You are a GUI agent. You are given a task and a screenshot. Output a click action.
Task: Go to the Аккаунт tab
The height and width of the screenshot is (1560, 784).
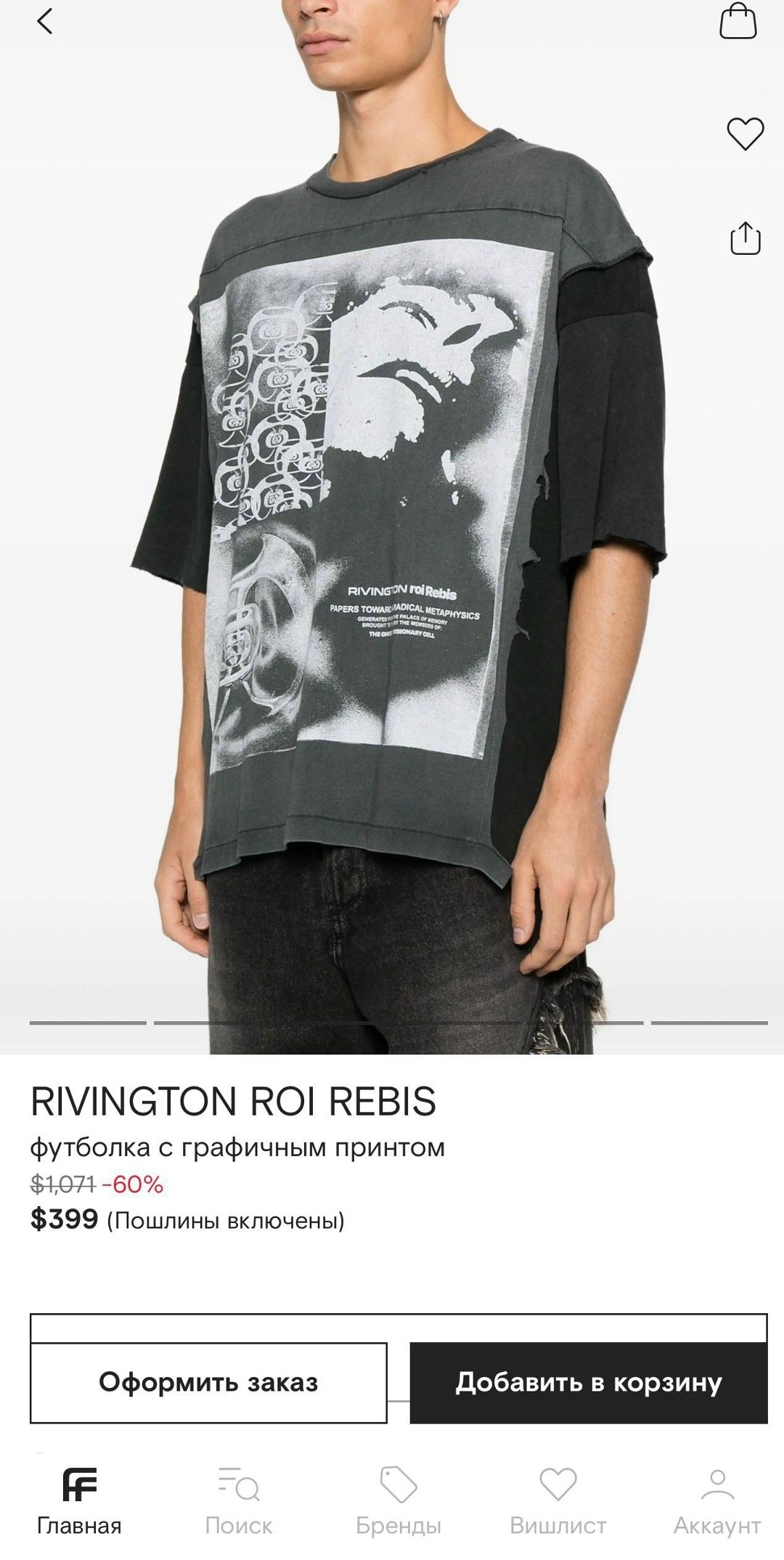click(717, 1501)
